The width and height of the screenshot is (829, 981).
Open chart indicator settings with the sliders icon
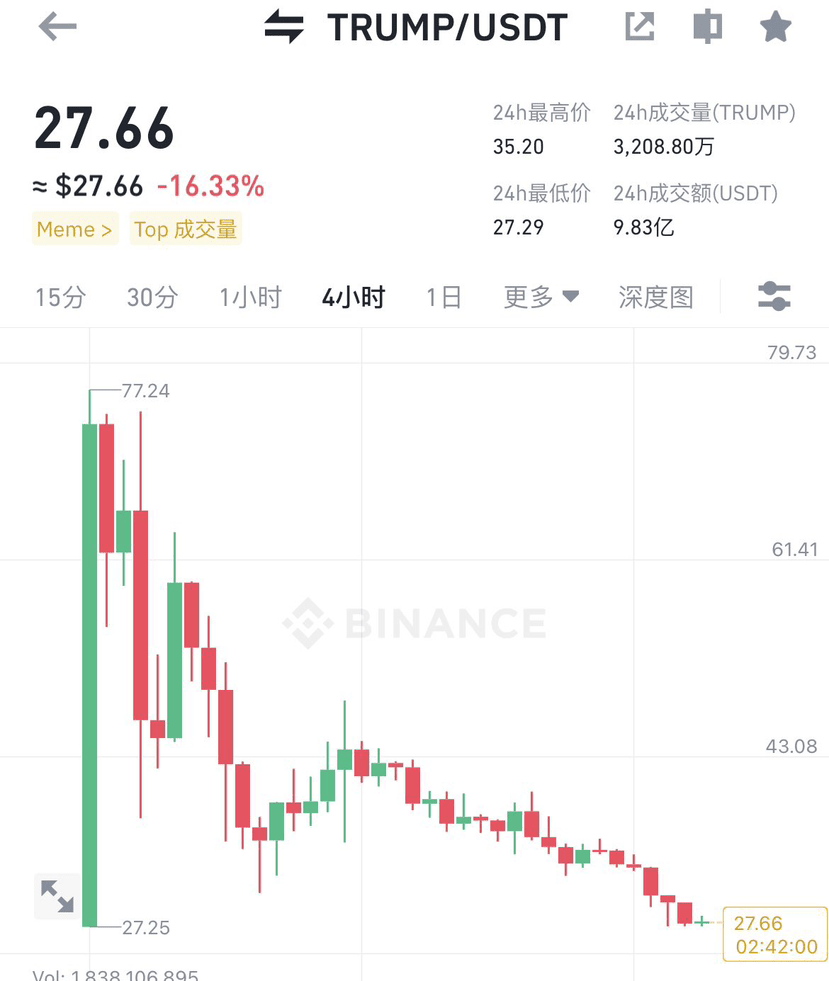coord(775,296)
